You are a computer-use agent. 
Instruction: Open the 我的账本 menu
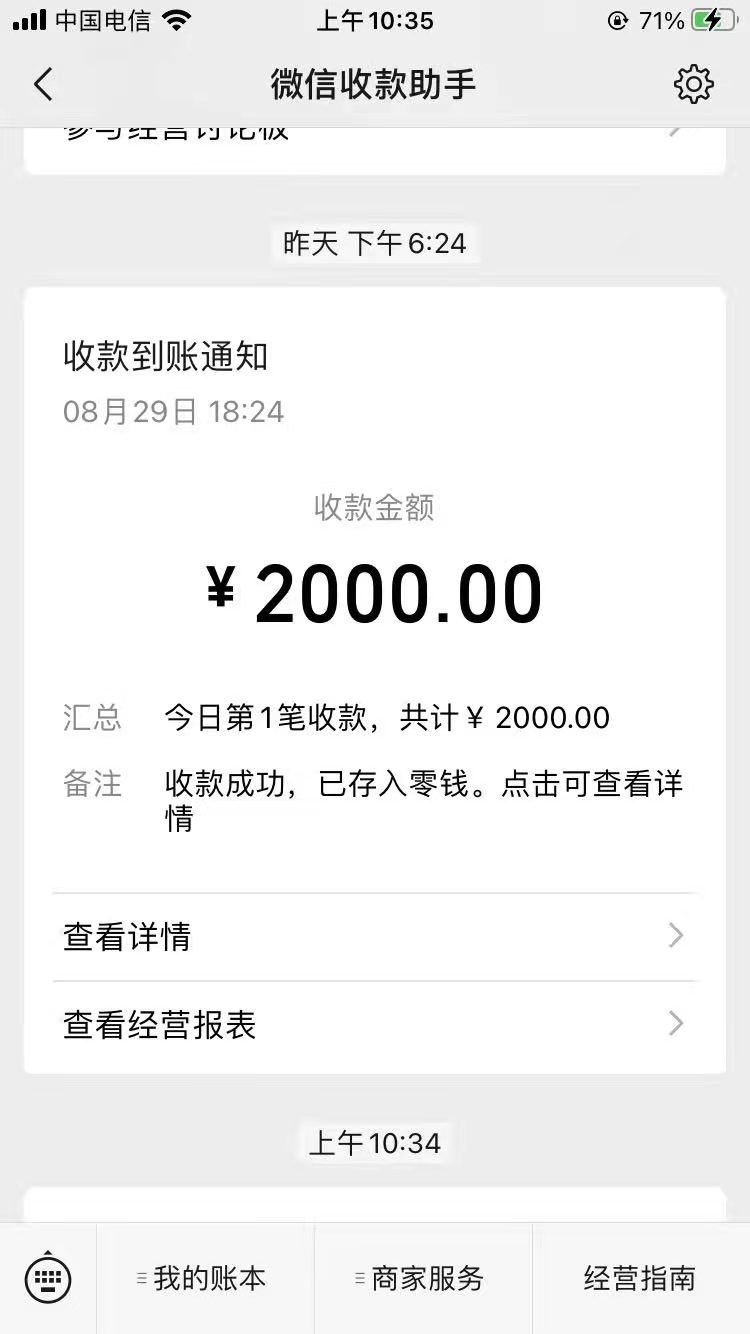tap(205, 1278)
